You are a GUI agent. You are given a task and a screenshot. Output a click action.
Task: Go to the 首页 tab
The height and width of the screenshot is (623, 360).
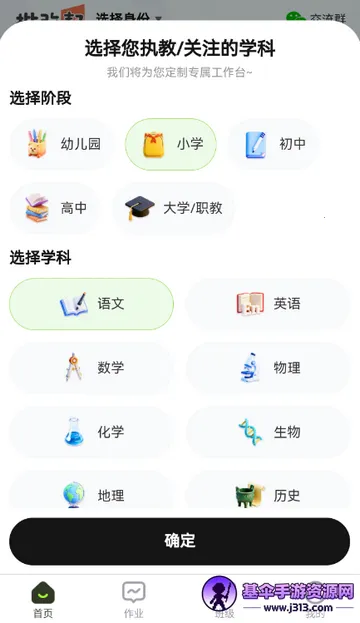pyautogui.click(x=43, y=600)
